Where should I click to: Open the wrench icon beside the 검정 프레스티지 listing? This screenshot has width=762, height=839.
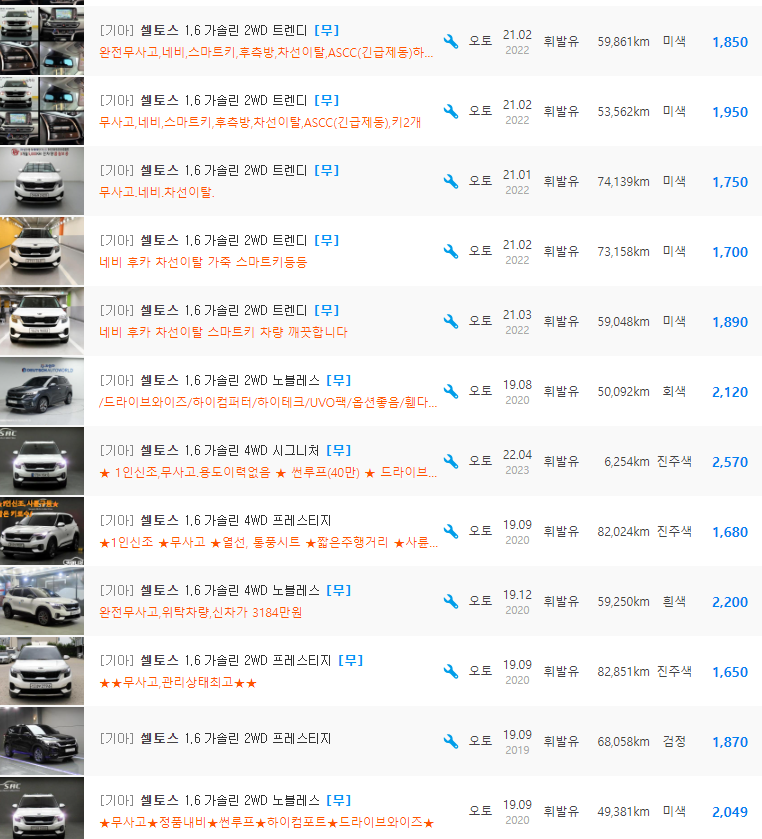[x=451, y=741]
